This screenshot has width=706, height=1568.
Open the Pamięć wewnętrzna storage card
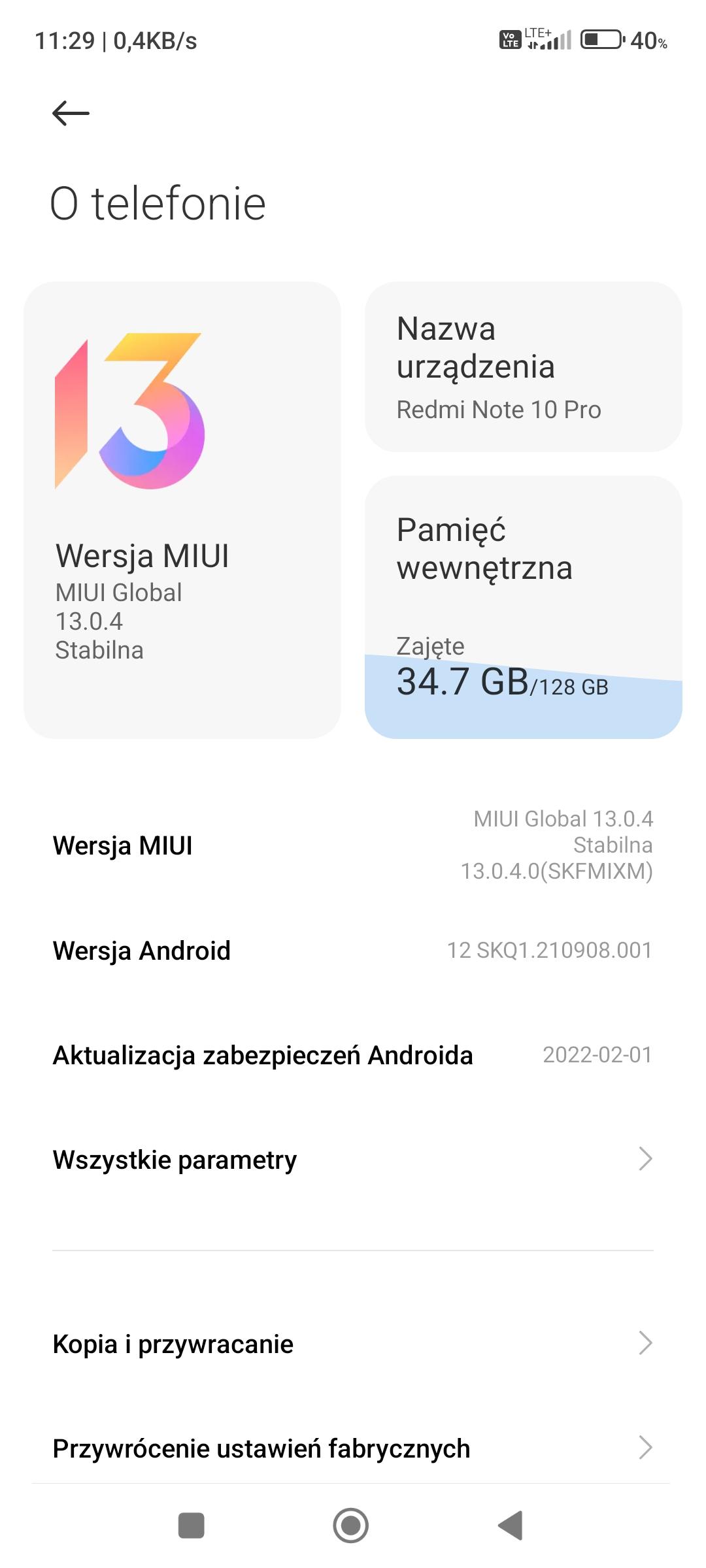click(523, 608)
